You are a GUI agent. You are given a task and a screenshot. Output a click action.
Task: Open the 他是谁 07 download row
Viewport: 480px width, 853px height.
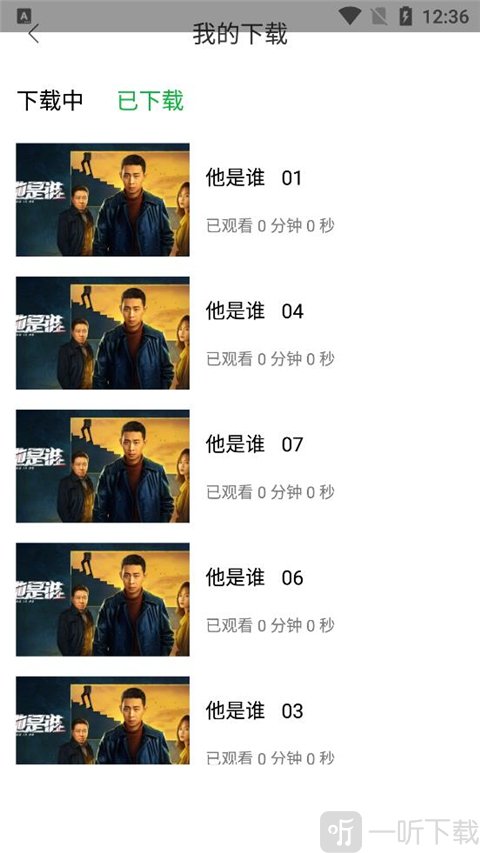pos(240,466)
